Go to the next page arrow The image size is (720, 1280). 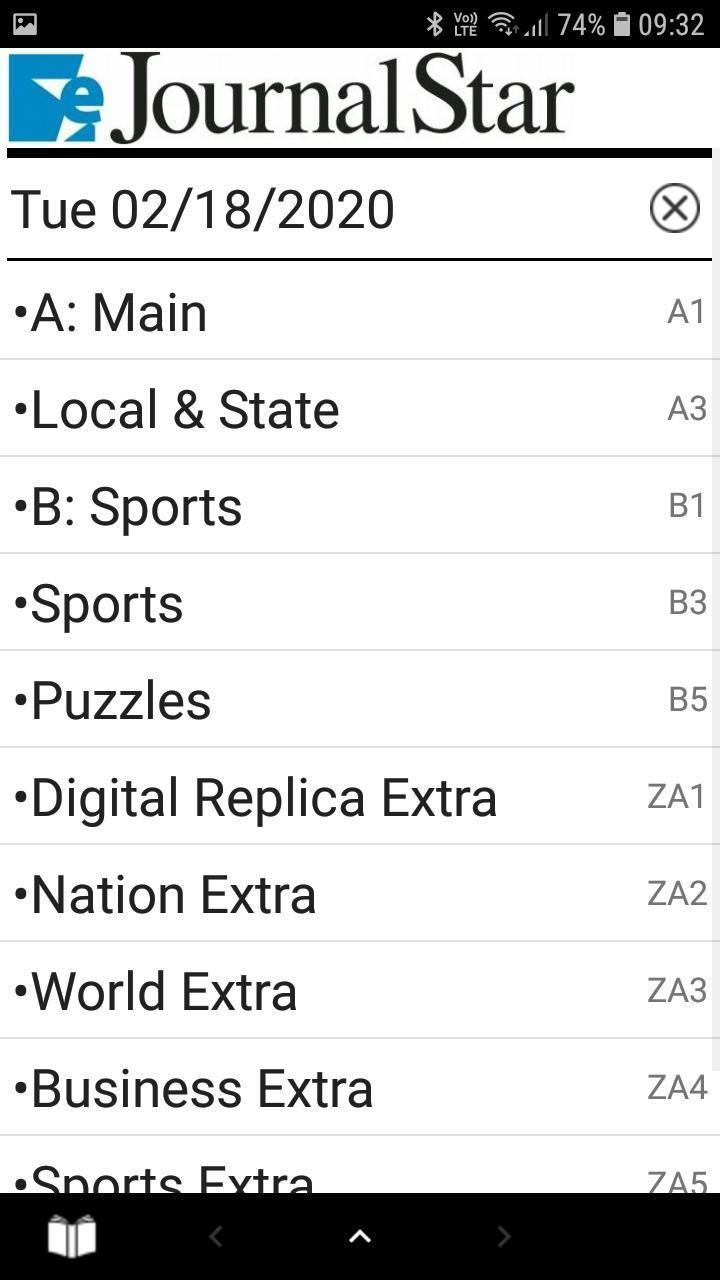pyautogui.click(x=504, y=1237)
